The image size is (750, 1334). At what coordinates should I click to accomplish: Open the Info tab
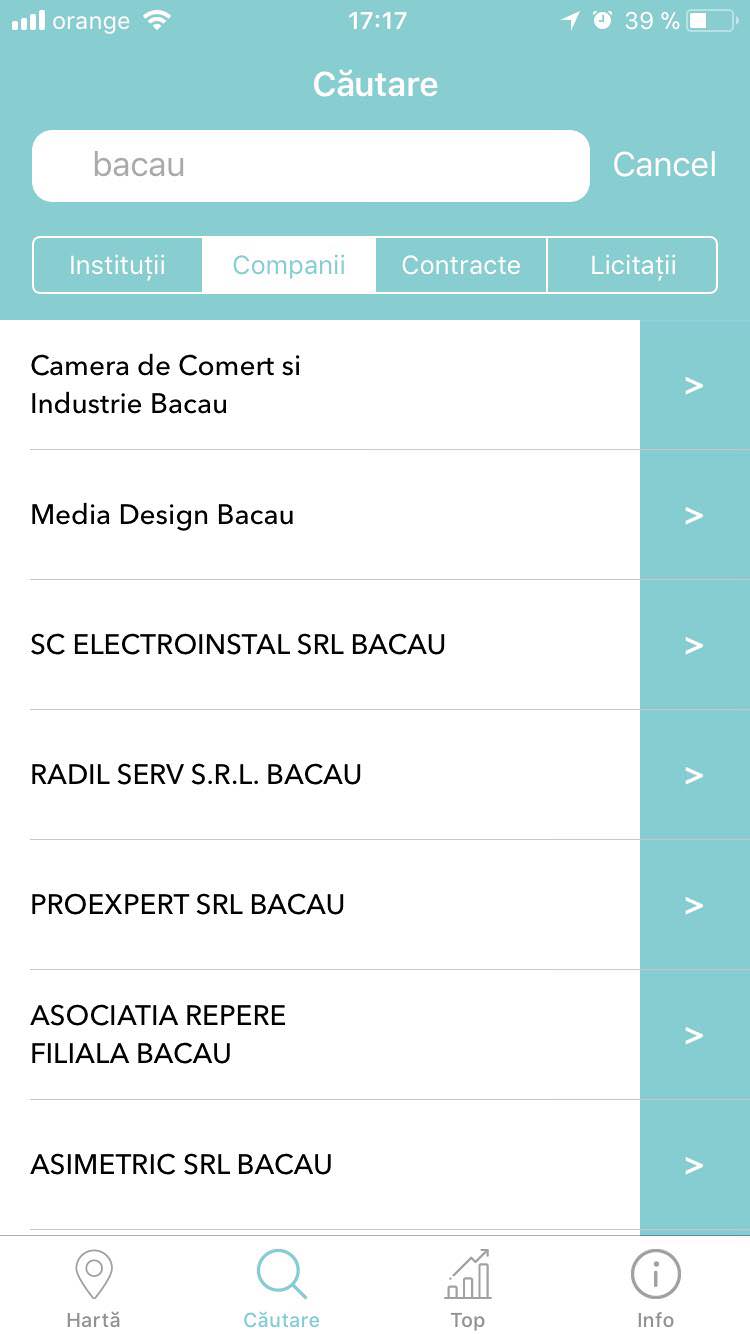(656, 1288)
